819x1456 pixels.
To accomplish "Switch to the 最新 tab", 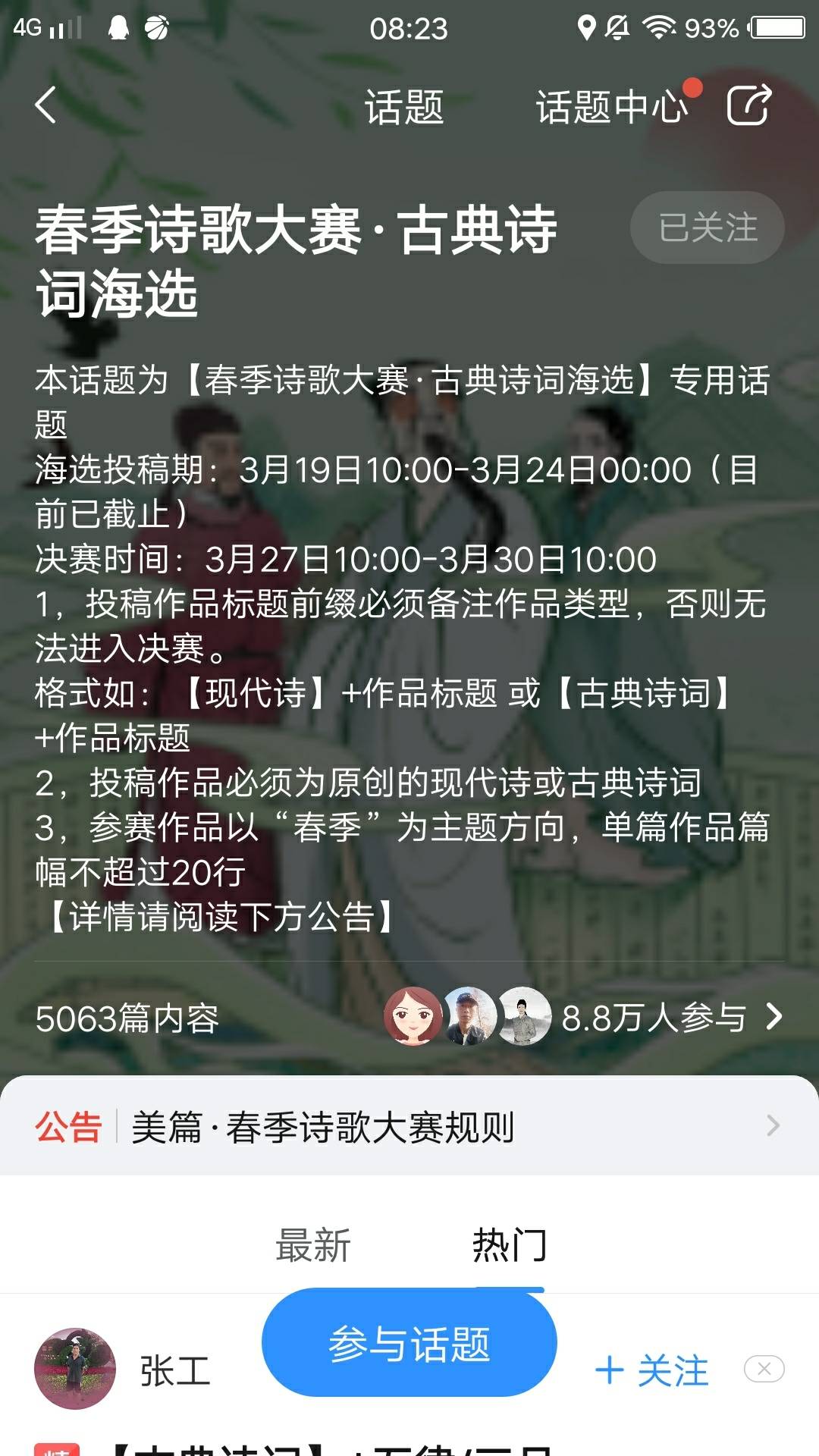I will click(x=313, y=1246).
